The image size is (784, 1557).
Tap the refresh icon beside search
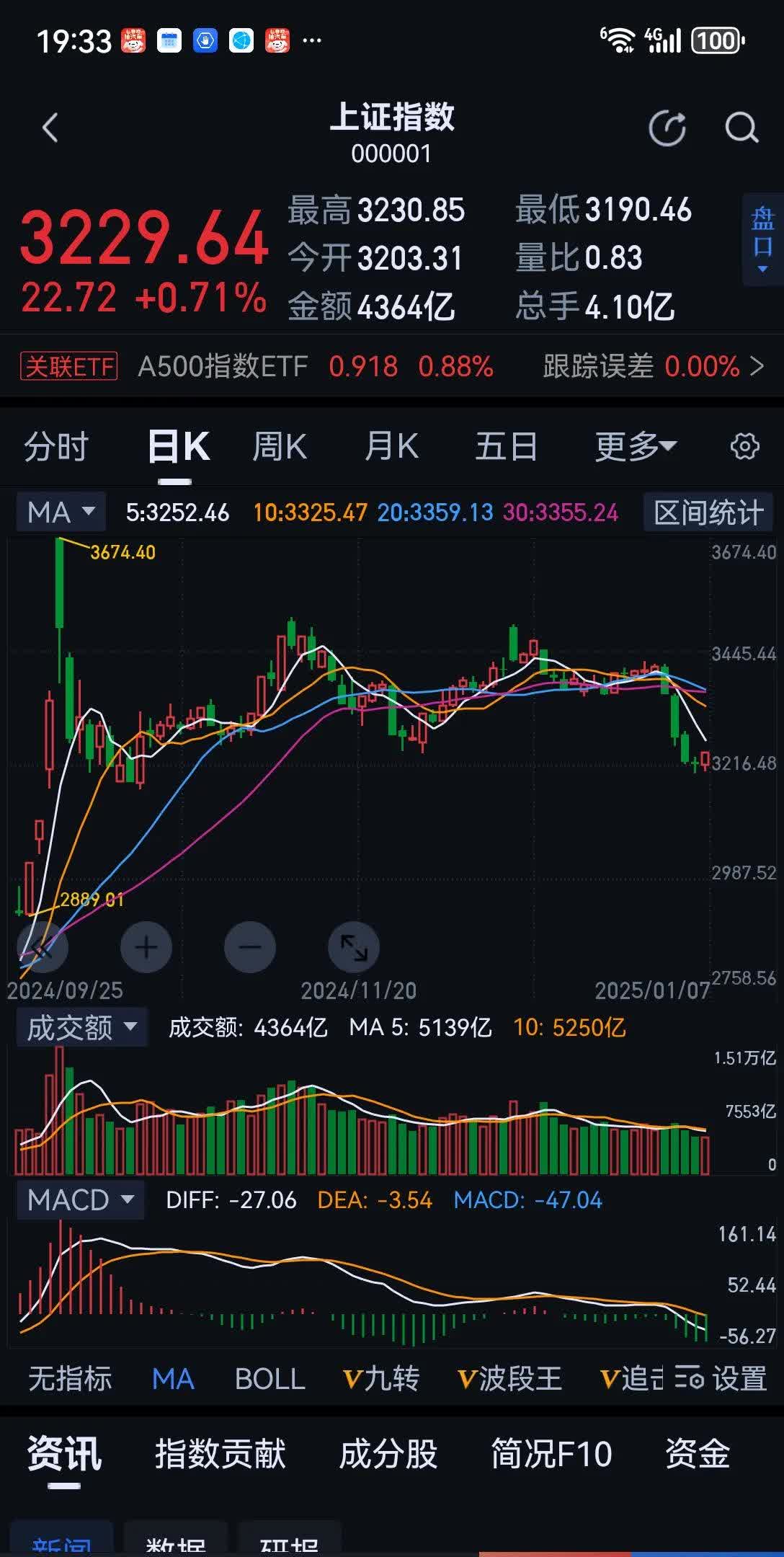[669, 127]
